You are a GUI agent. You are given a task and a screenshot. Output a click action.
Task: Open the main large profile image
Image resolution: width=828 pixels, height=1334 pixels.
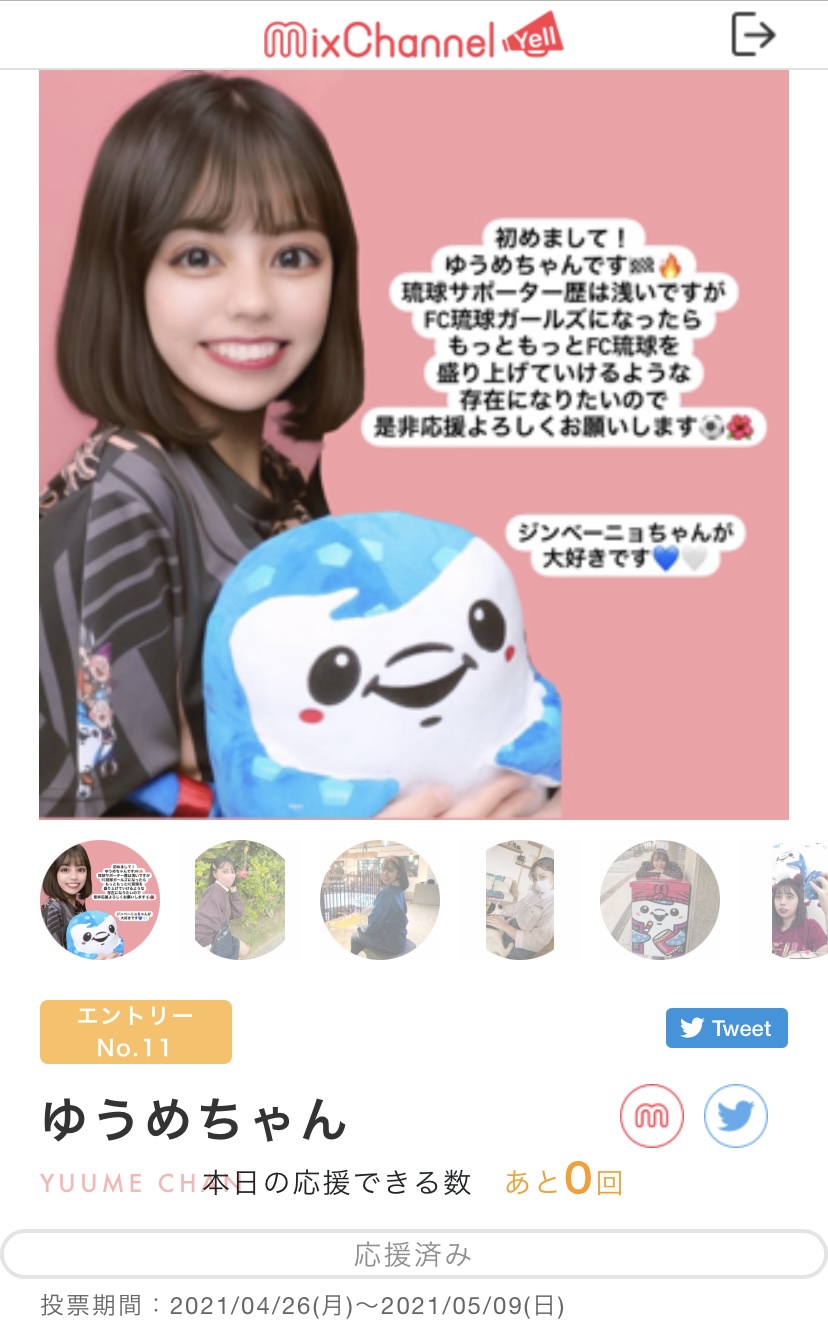413,444
